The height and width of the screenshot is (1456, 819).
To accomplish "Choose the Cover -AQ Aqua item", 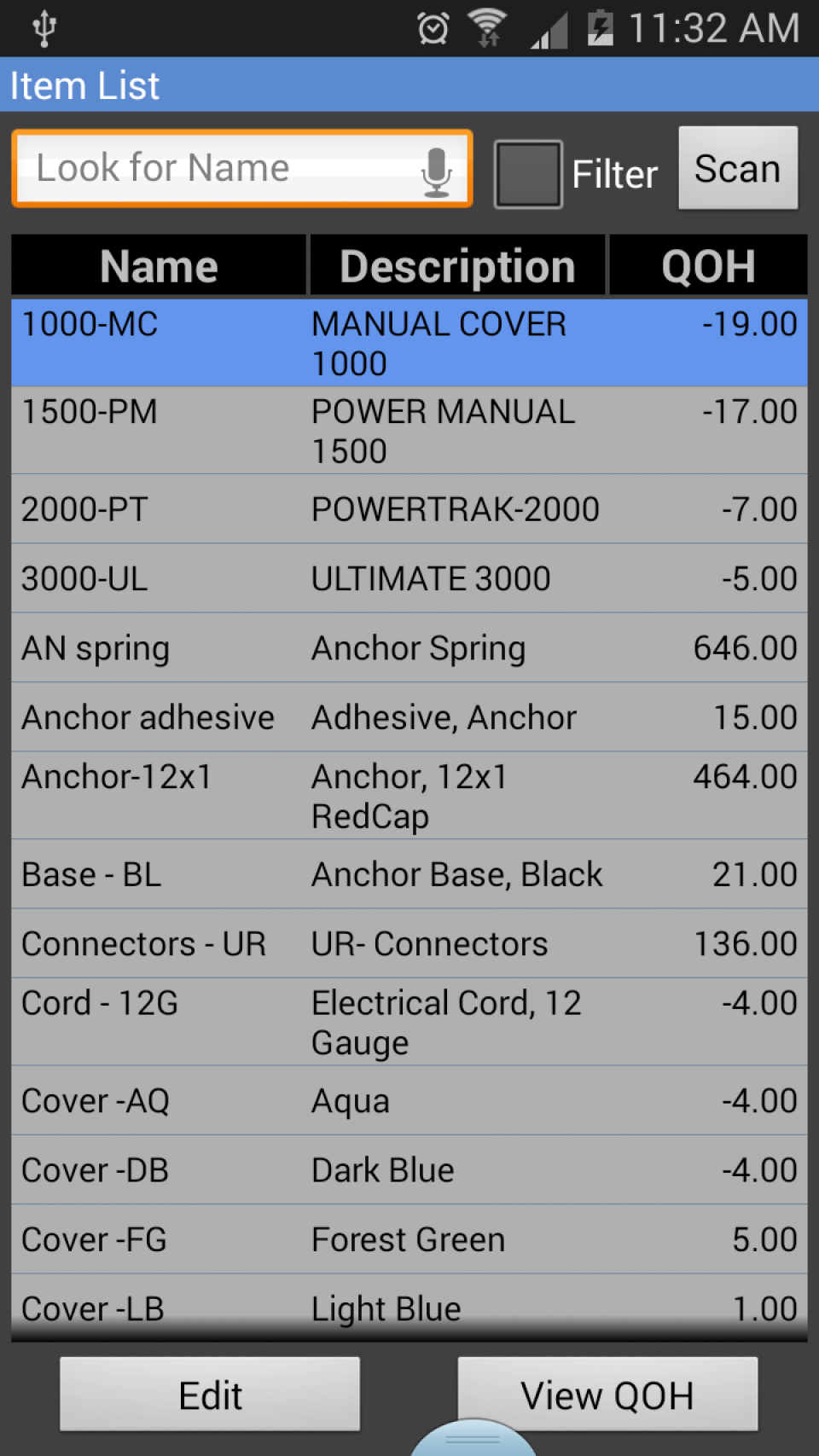I will [409, 1100].
